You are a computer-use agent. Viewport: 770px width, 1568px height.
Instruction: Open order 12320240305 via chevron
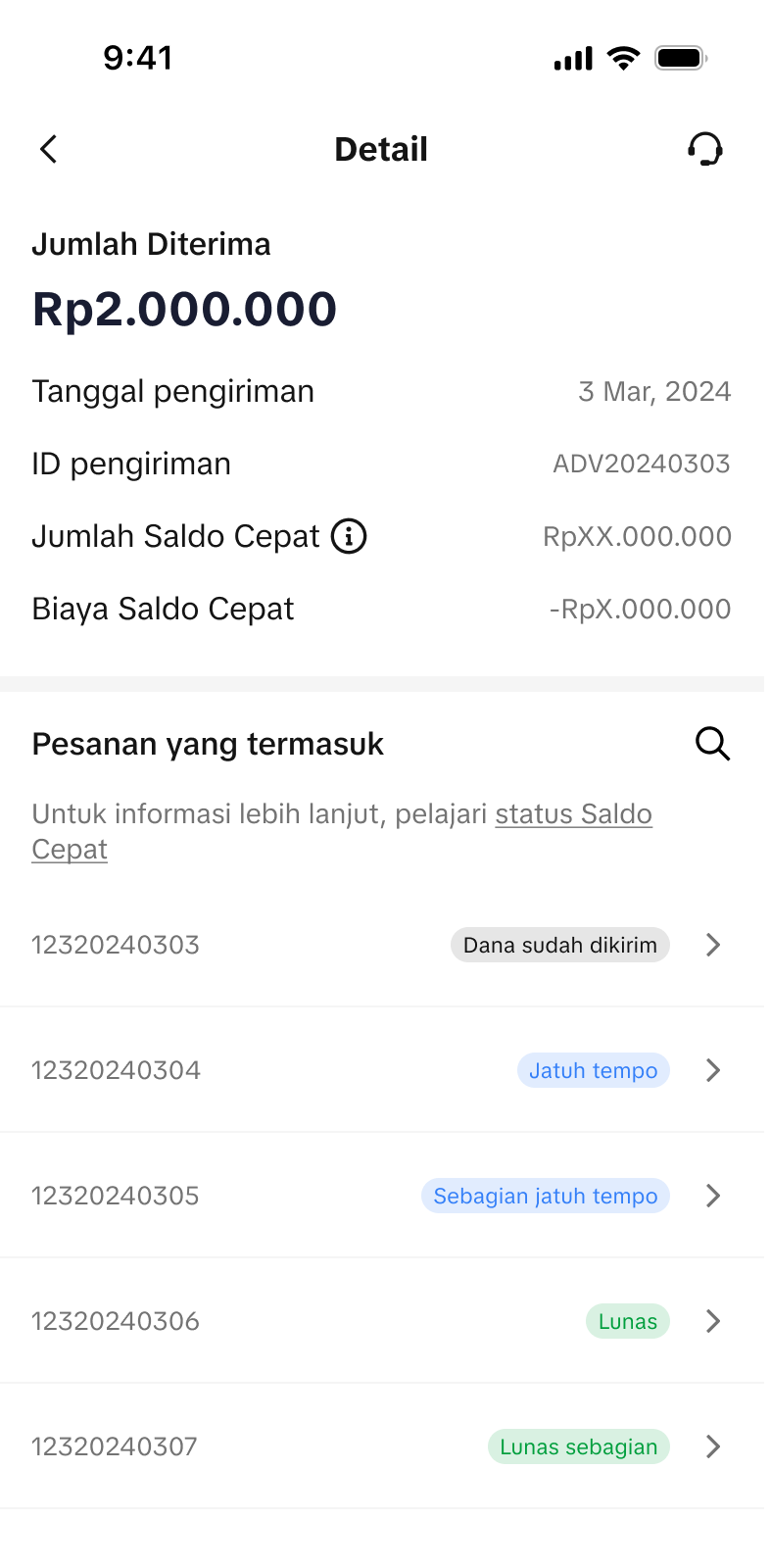713,1196
